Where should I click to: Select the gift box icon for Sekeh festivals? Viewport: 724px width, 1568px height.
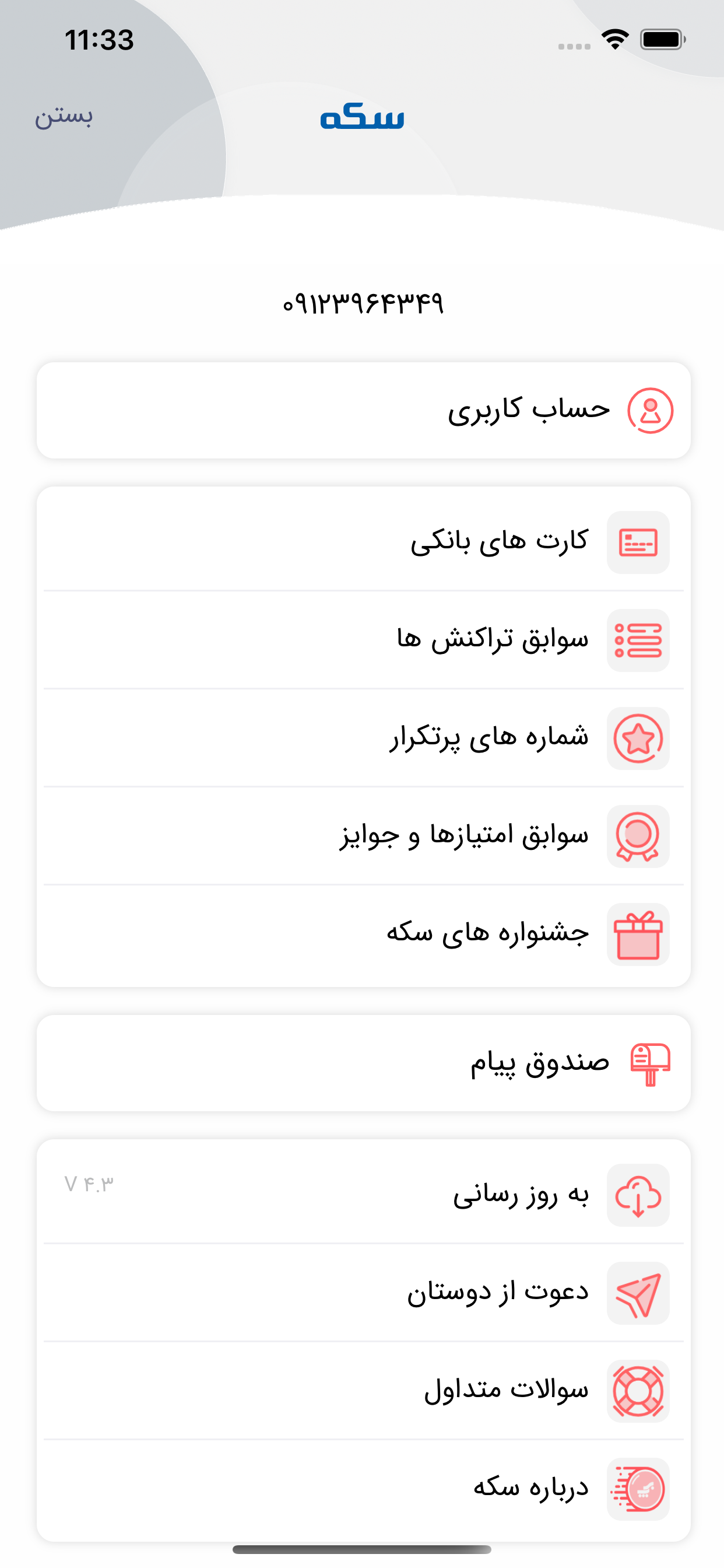click(x=638, y=935)
